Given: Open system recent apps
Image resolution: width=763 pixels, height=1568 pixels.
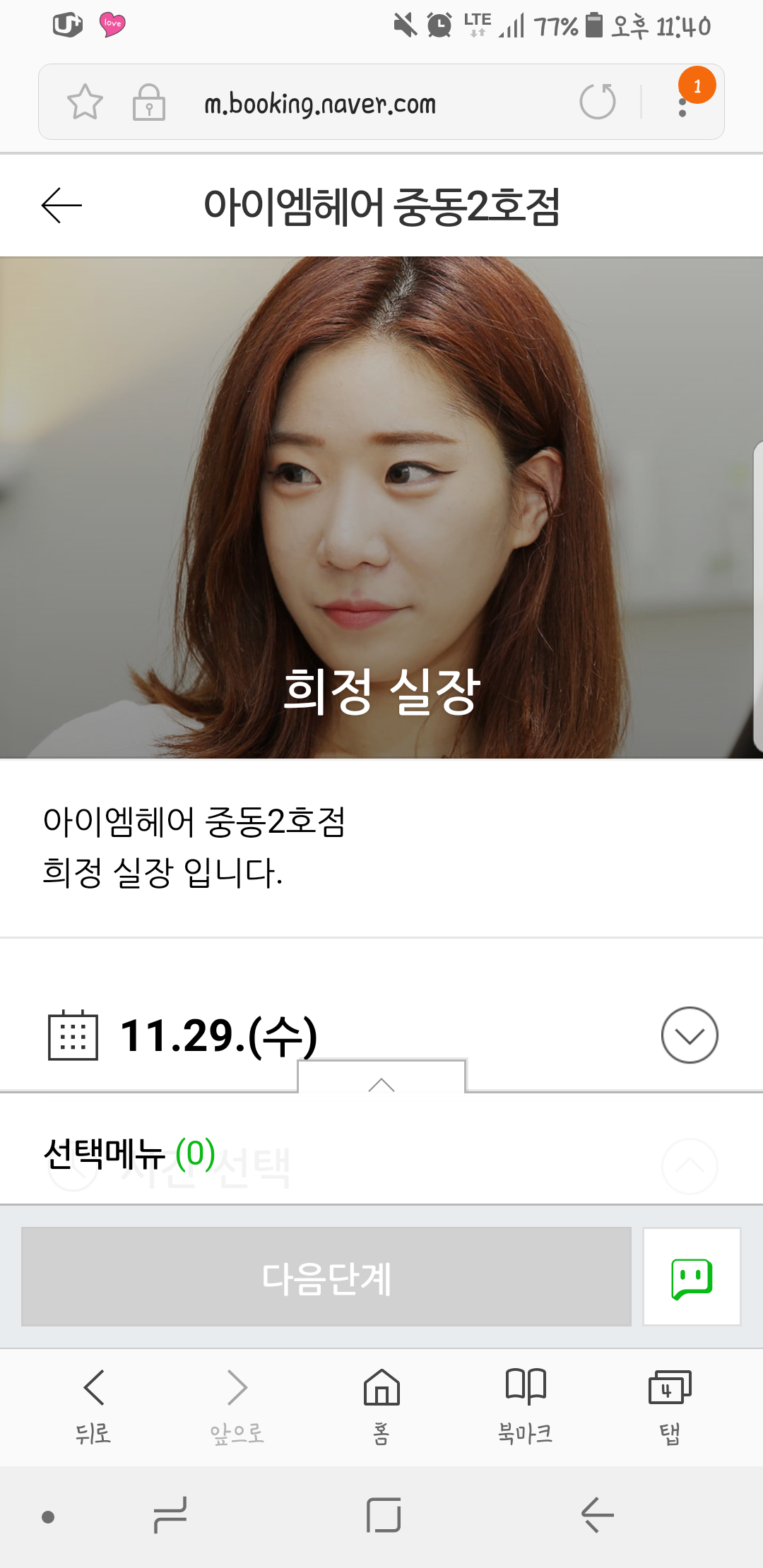Looking at the screenshot, I should tap(170, 1515).
